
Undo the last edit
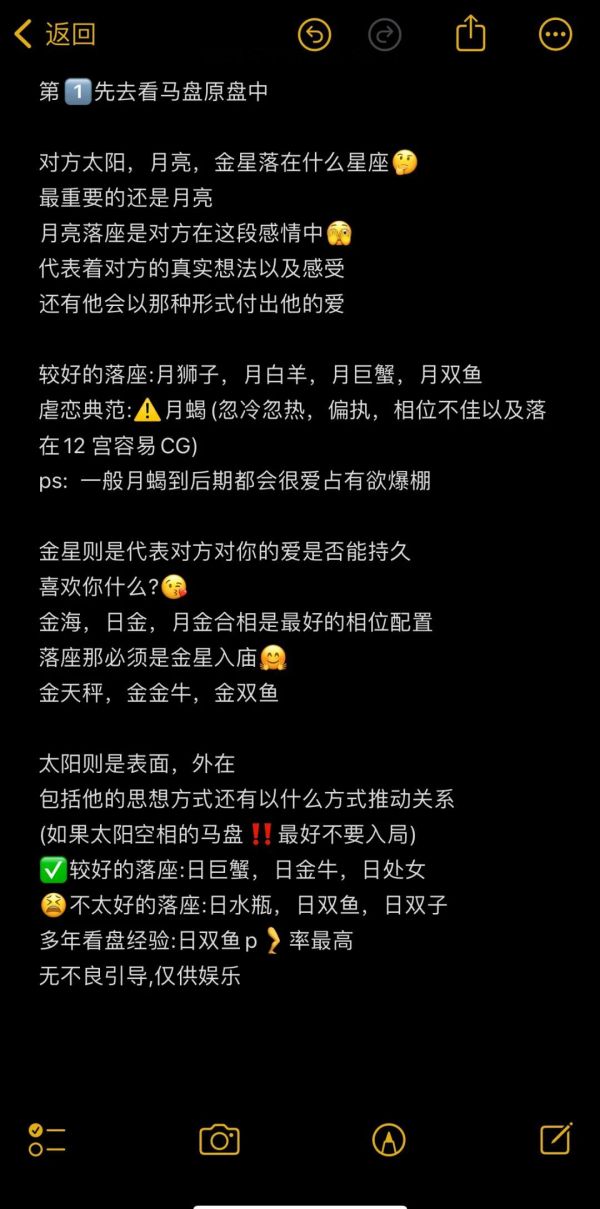[x=314, y=35]
